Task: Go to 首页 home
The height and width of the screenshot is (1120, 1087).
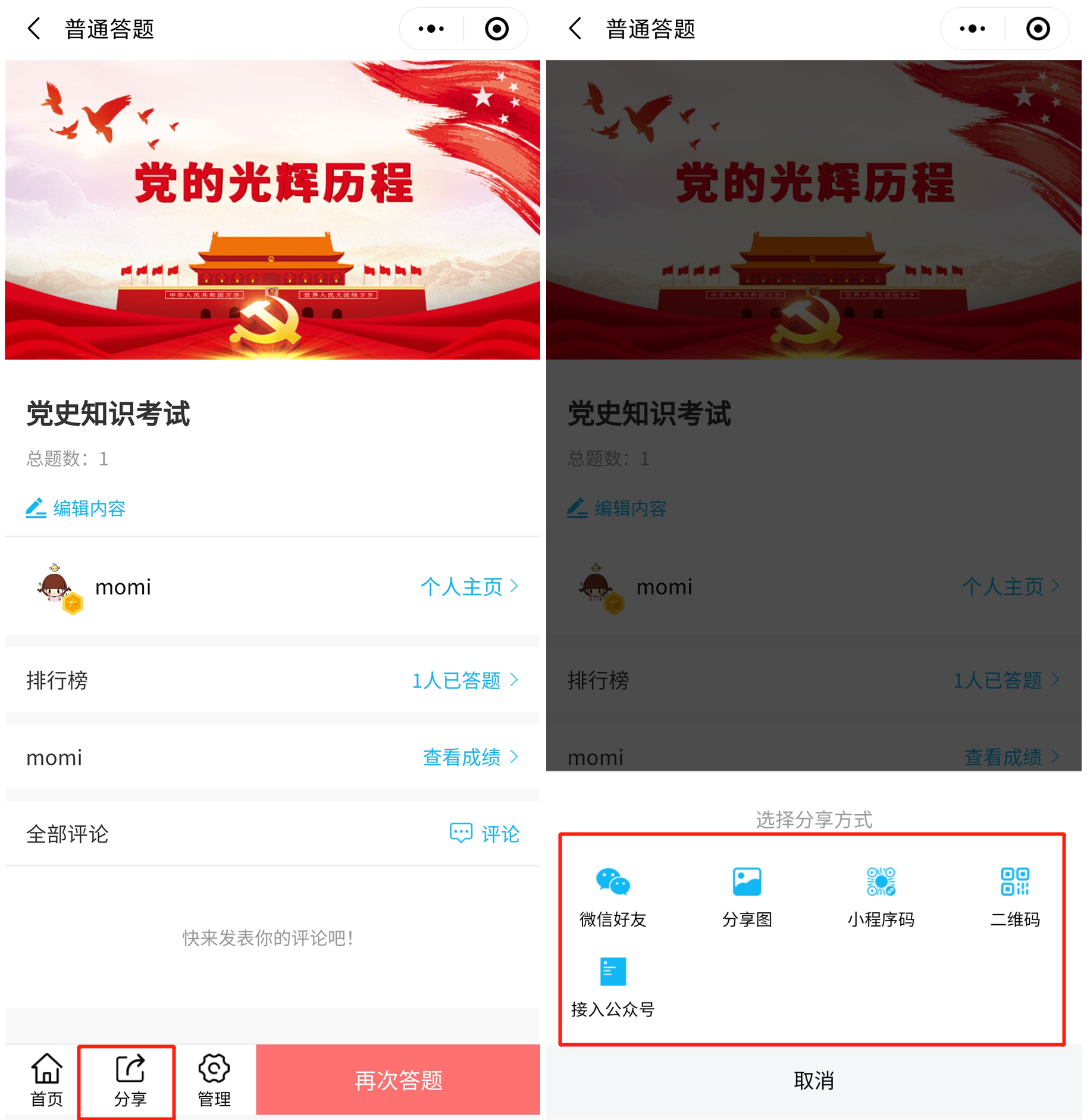Action: pyautogui.click(x=46, y=1080)
